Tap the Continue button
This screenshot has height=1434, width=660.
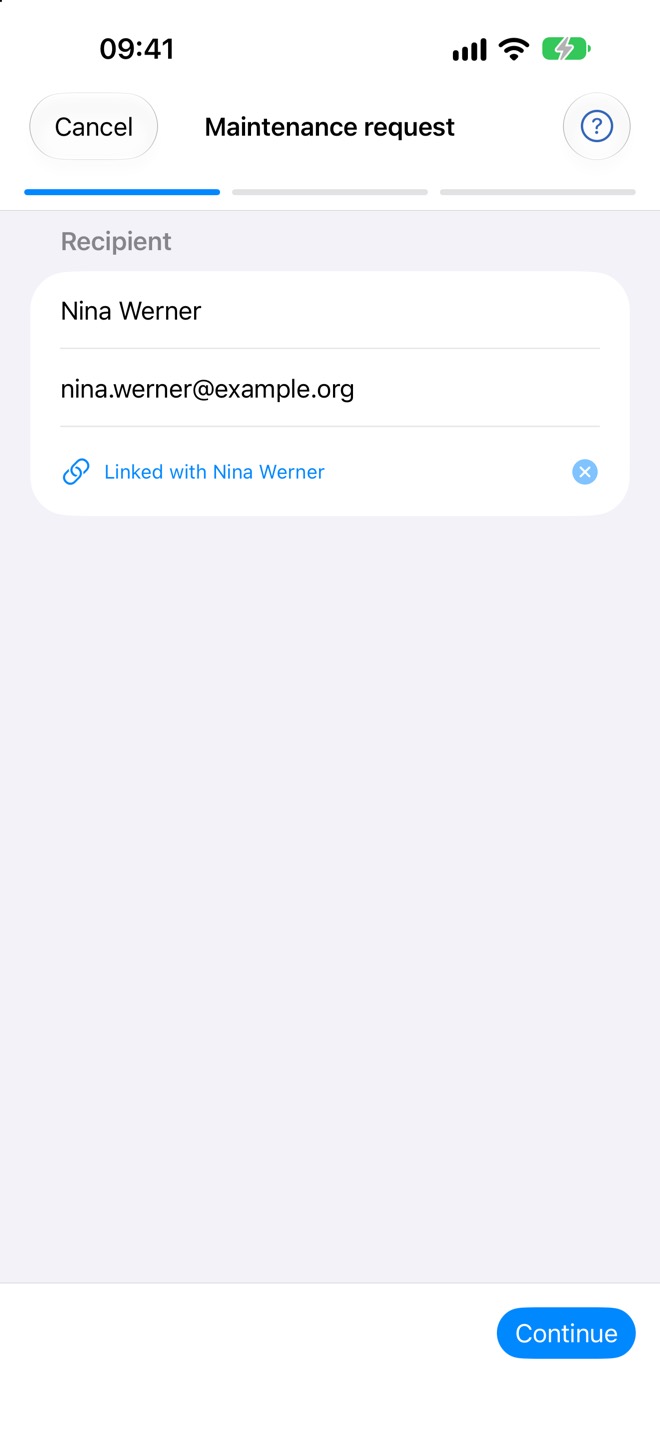pos(566,1333)
